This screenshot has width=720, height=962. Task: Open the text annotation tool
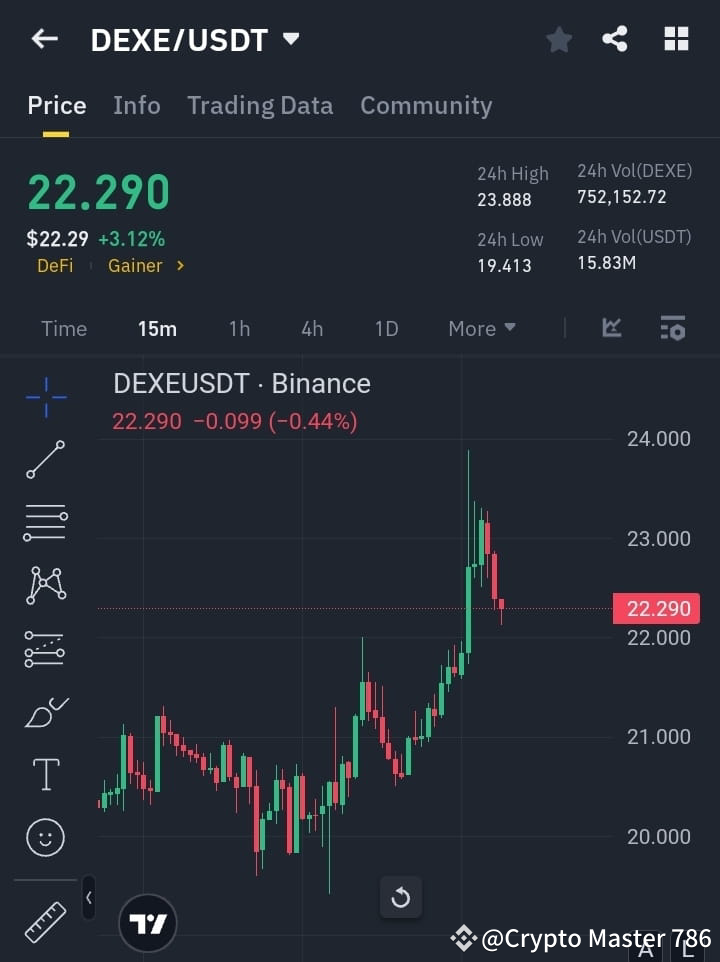pyautogui.click(x=45, y=774)
